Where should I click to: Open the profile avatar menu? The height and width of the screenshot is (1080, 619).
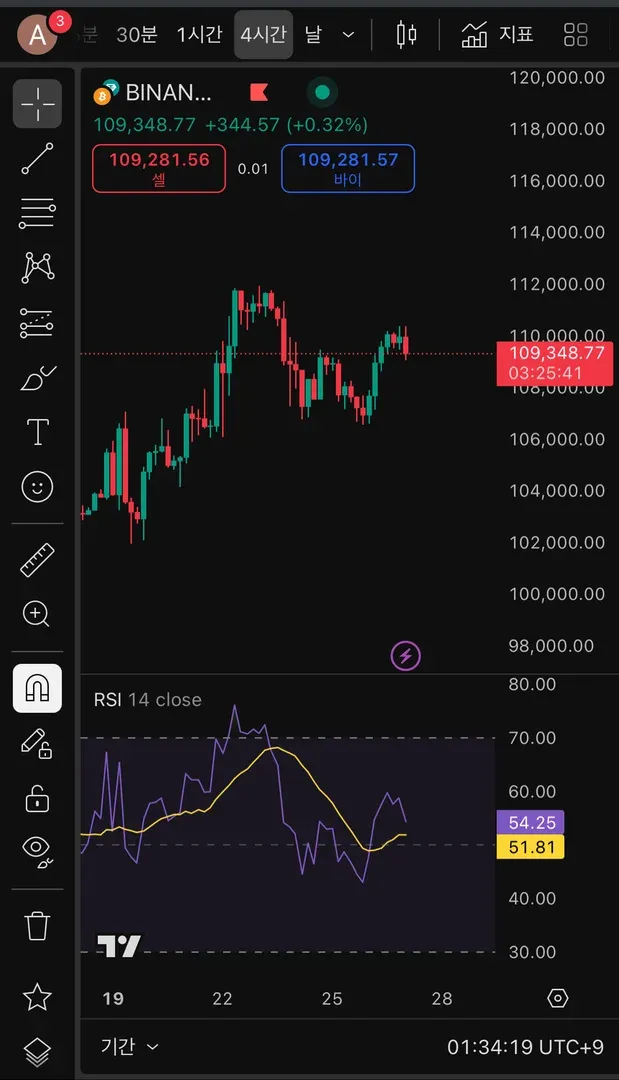pos(38,36)
